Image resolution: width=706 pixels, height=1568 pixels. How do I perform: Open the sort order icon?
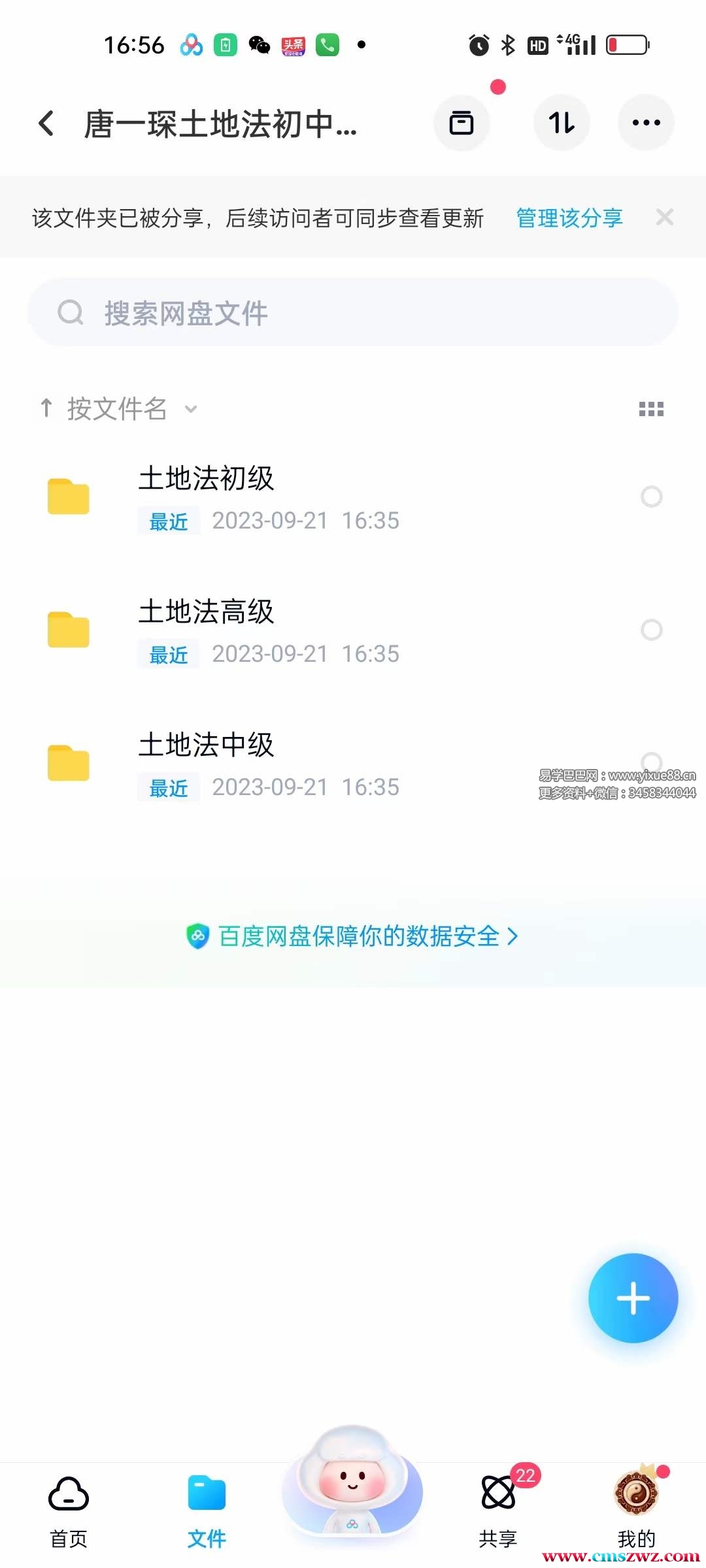[x=562, y=123]
